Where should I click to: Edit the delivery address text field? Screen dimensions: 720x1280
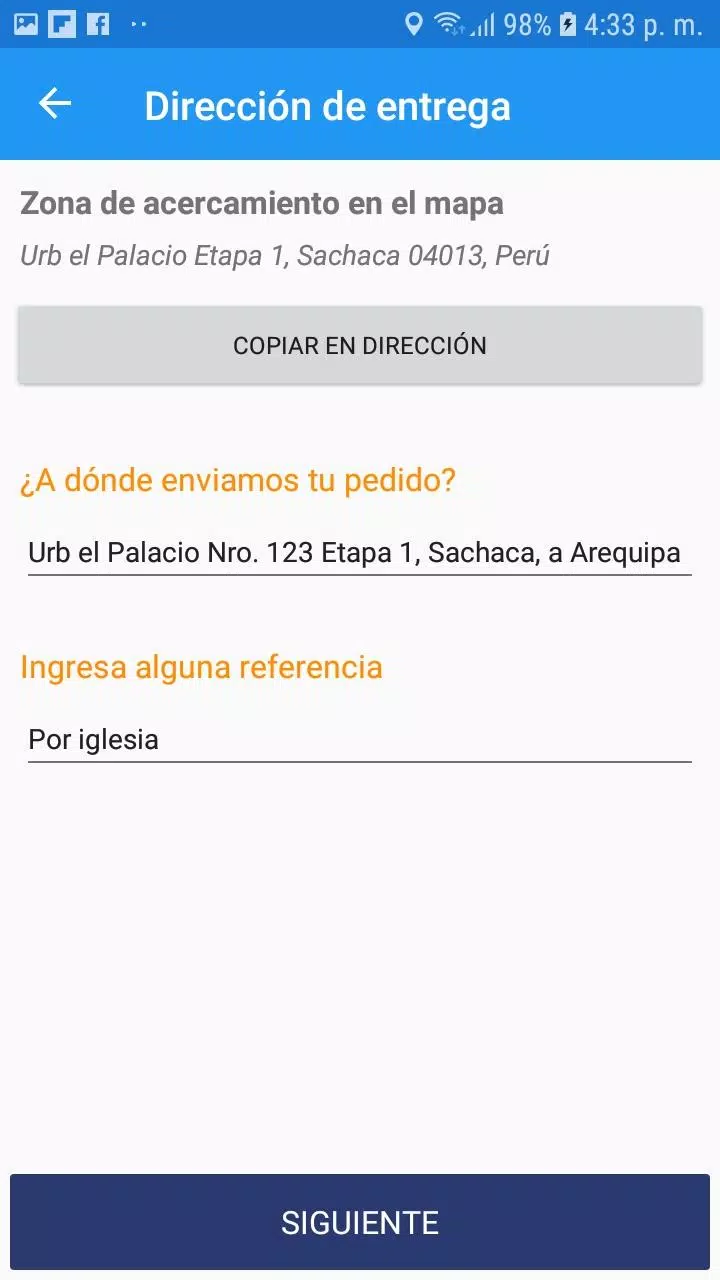pyautogui.click(x=360, y=552)
